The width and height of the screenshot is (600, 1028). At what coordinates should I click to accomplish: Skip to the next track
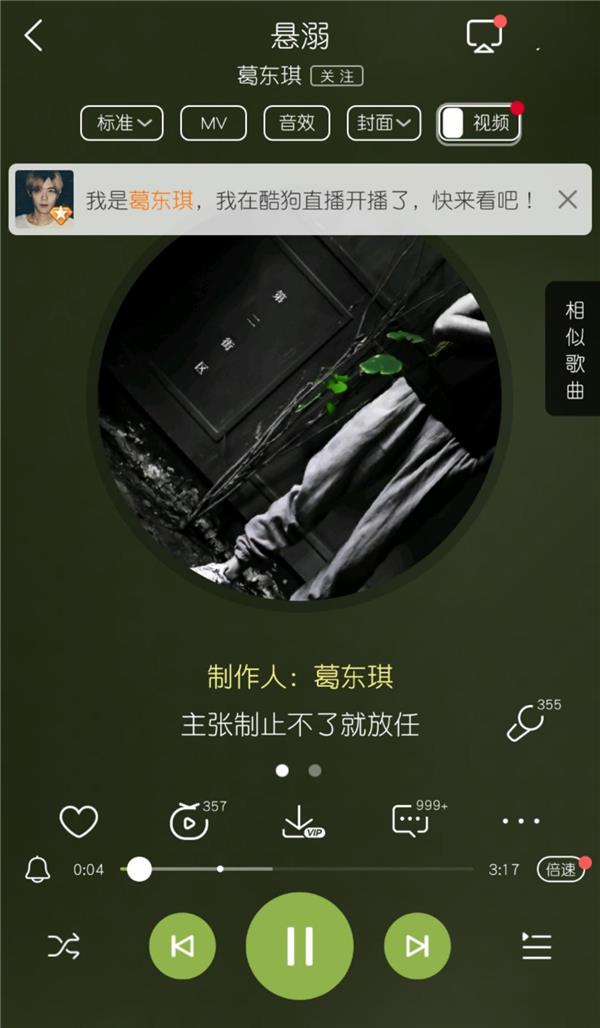pyautogui.click(x=417, y=946)
